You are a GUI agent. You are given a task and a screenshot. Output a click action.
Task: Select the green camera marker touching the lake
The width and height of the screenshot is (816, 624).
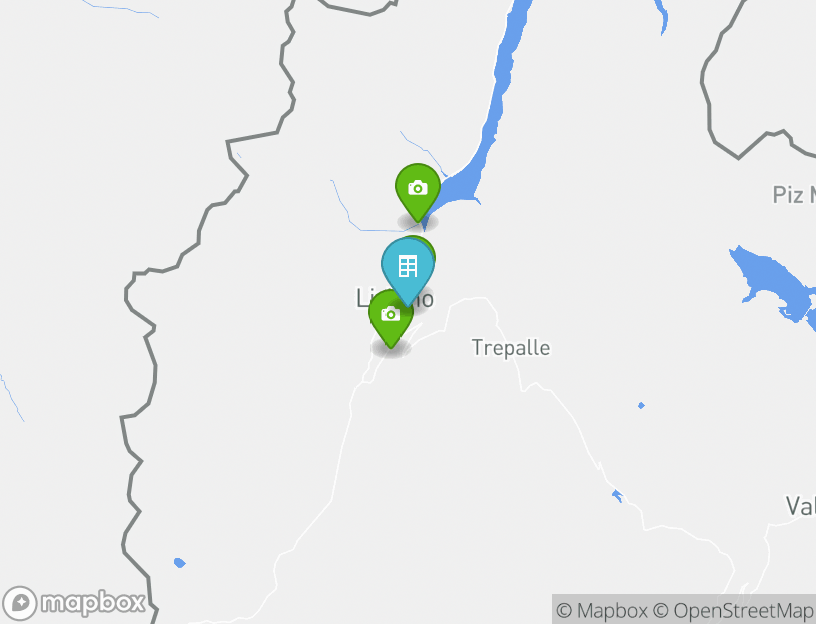pos(418,187)
